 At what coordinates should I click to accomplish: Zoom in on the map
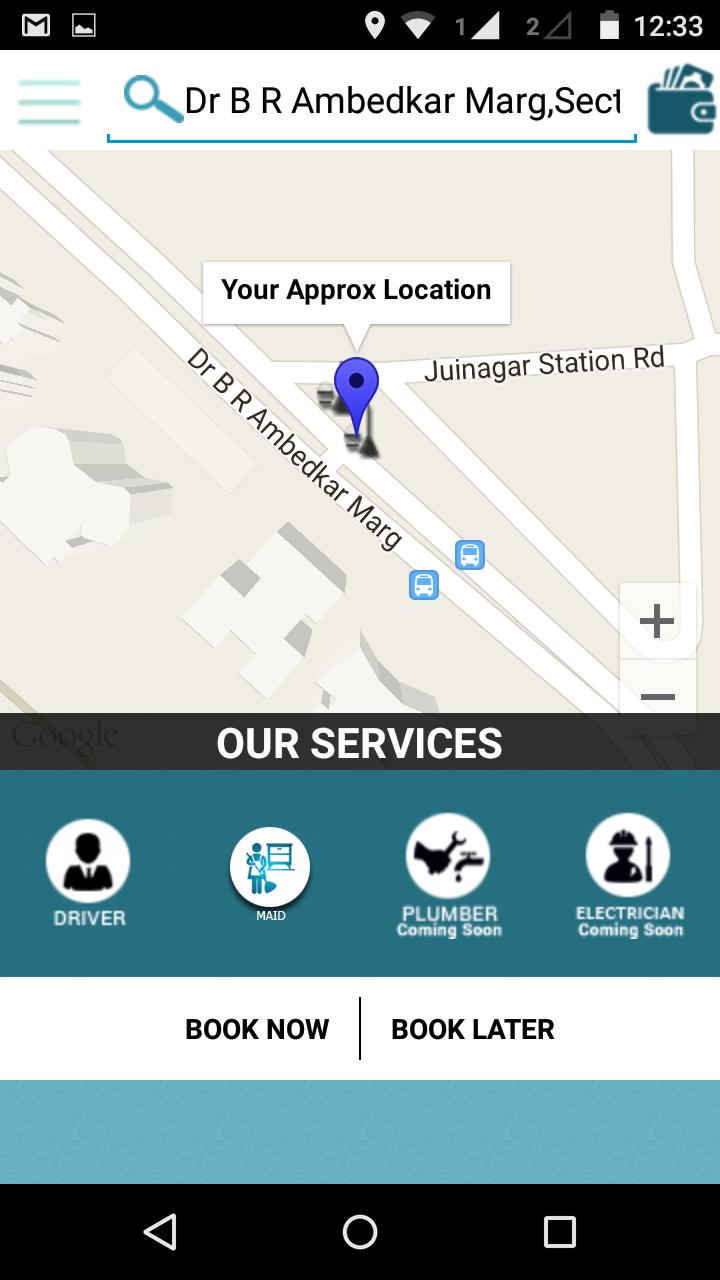tap(657, 621)
